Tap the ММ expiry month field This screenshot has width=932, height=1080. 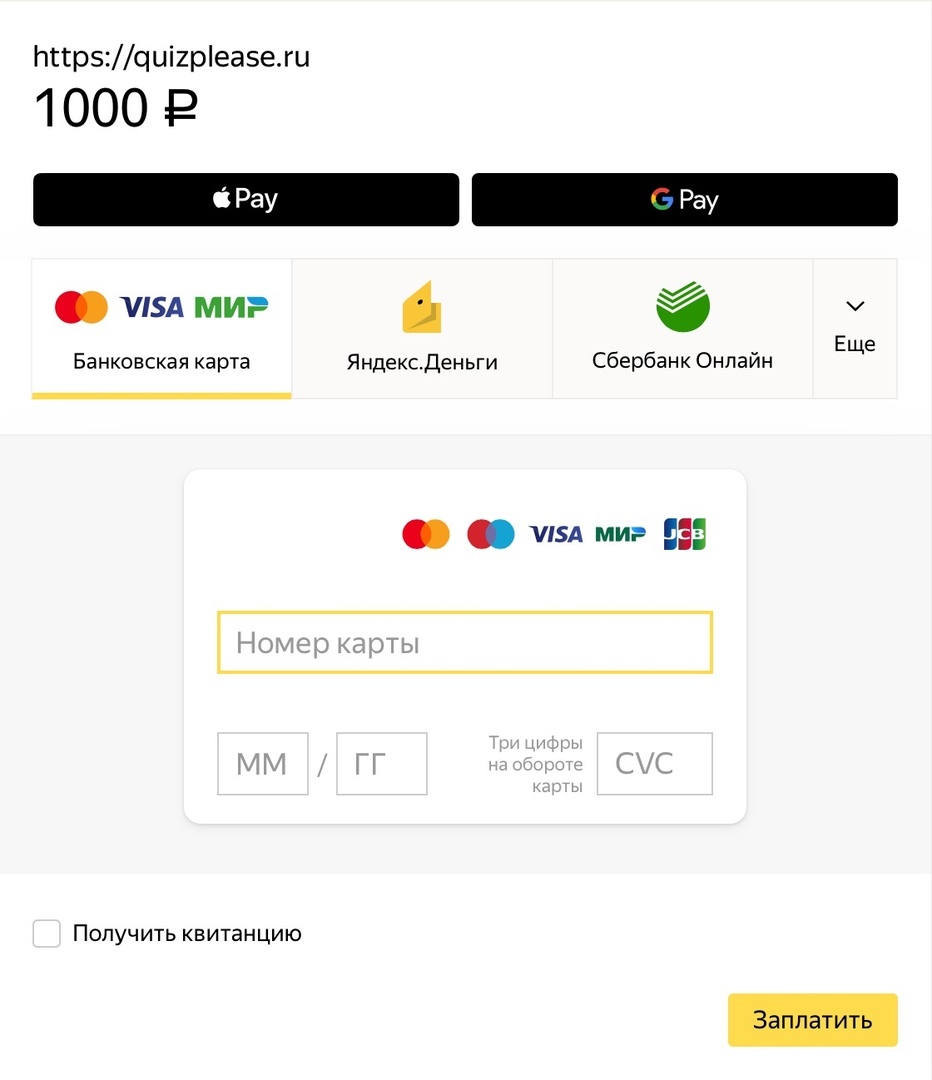point(262,764)
